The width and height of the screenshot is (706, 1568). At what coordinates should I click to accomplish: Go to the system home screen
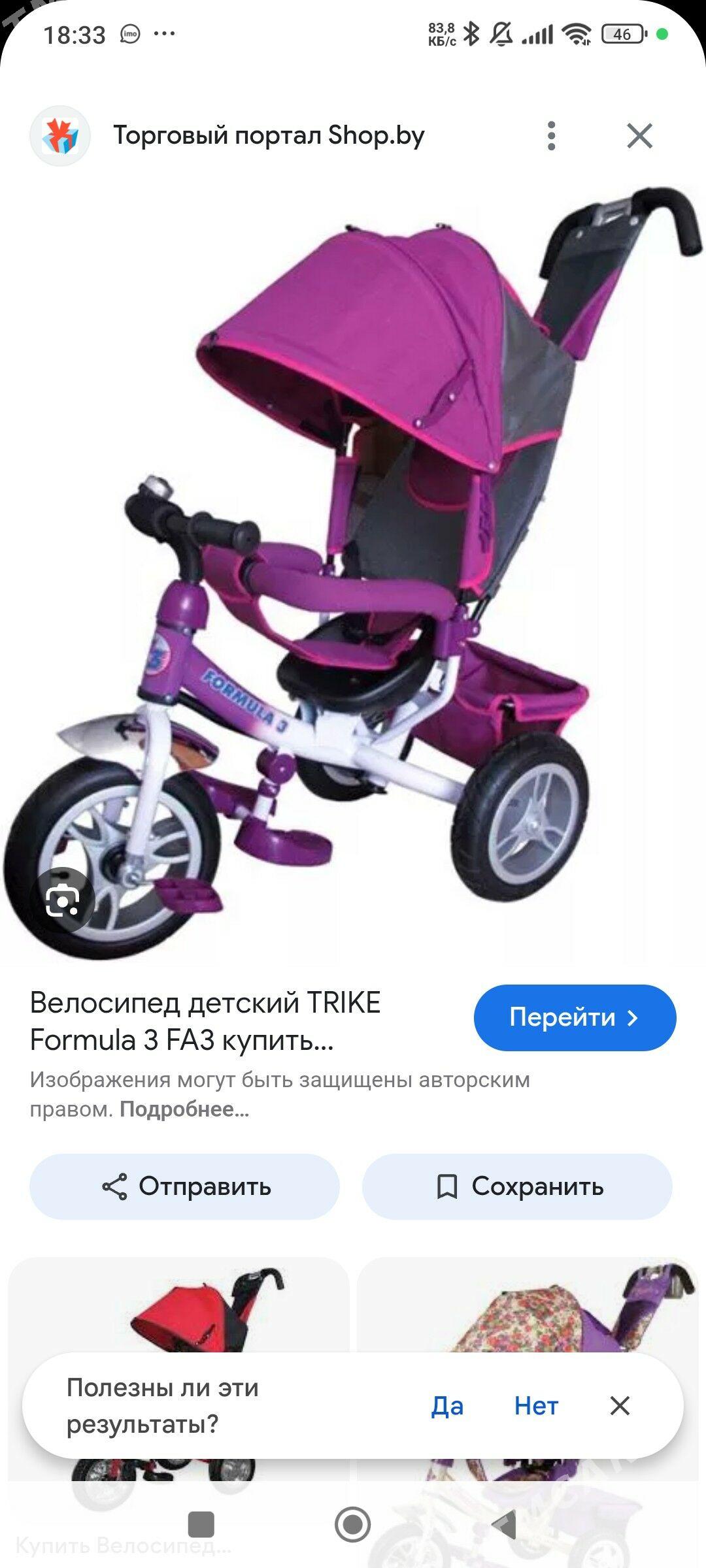point(353,1525)
